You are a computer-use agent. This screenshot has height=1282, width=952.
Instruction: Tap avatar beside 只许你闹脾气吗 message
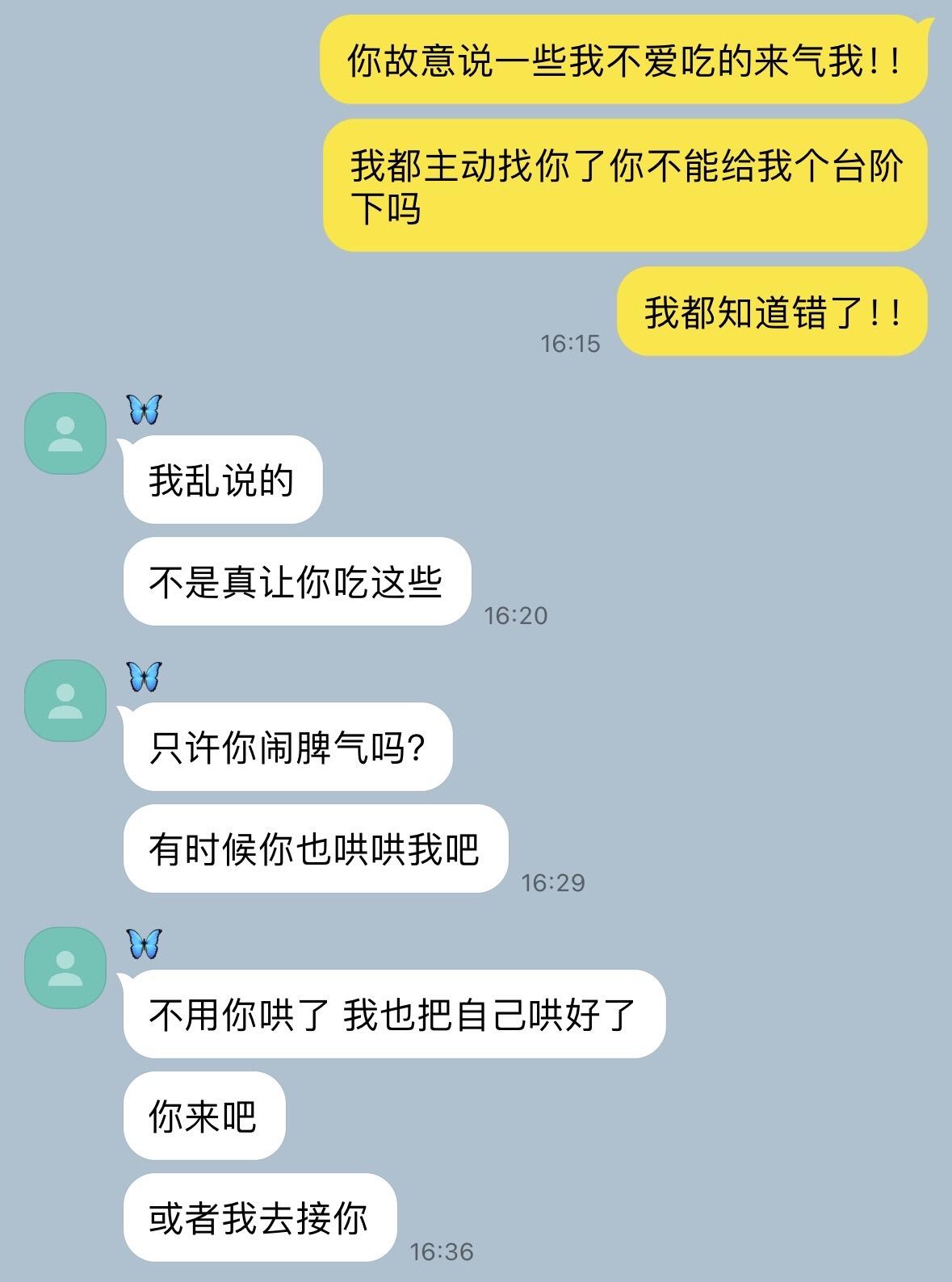[x=65, y=701]
